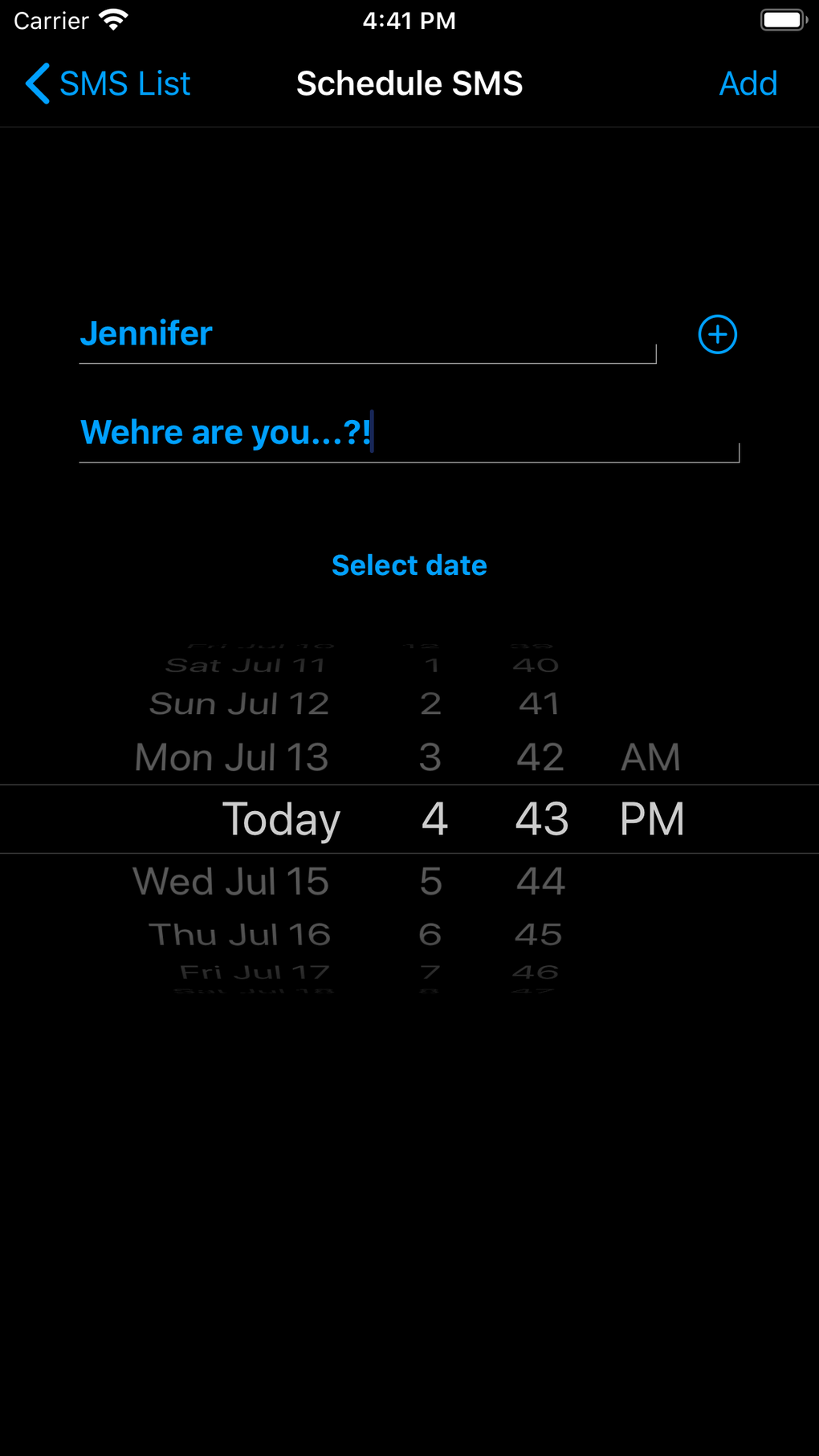
Task: Select Today in the date picker wheel
Action: pos(281,818)
